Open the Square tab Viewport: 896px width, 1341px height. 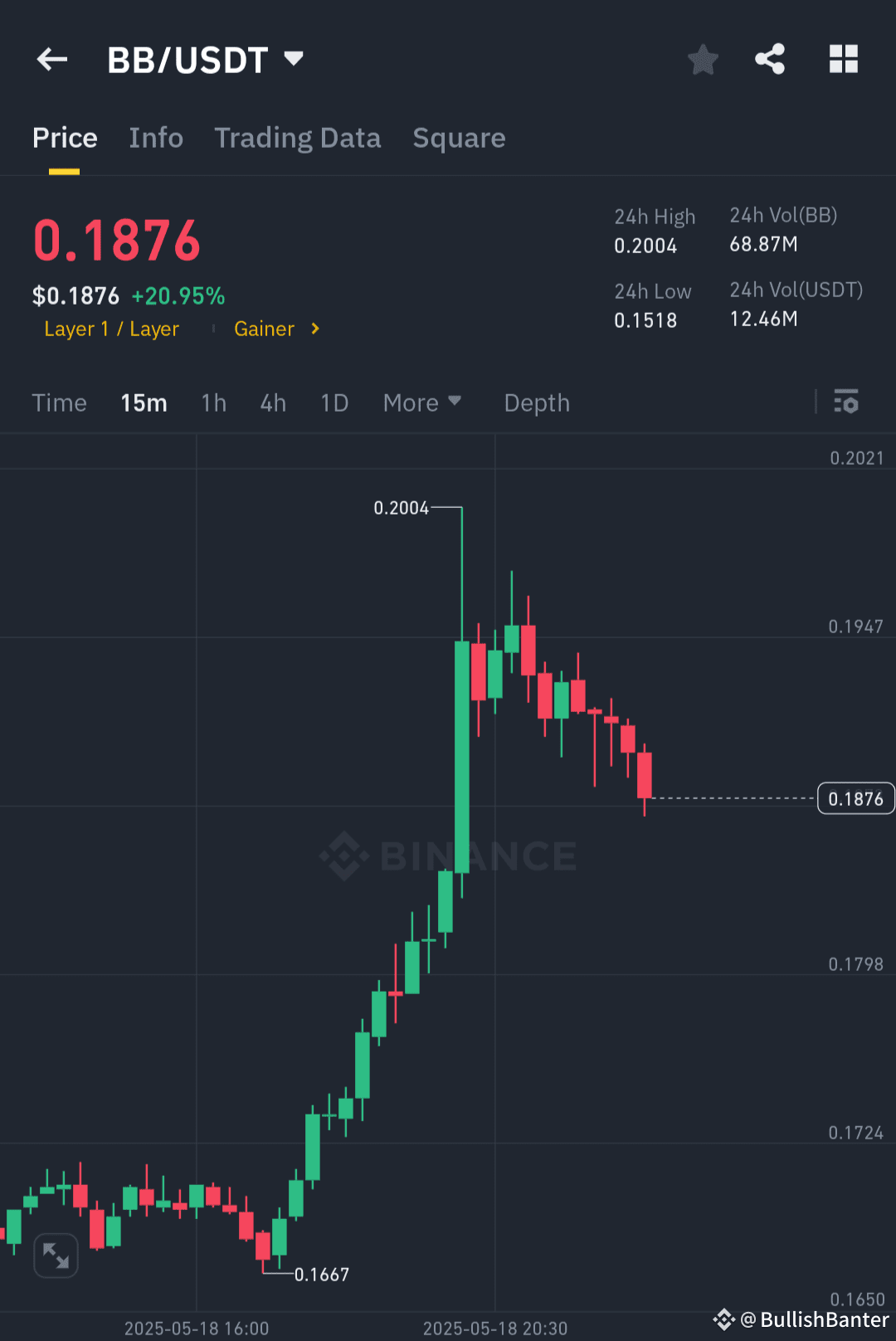(x=459, y=138)
